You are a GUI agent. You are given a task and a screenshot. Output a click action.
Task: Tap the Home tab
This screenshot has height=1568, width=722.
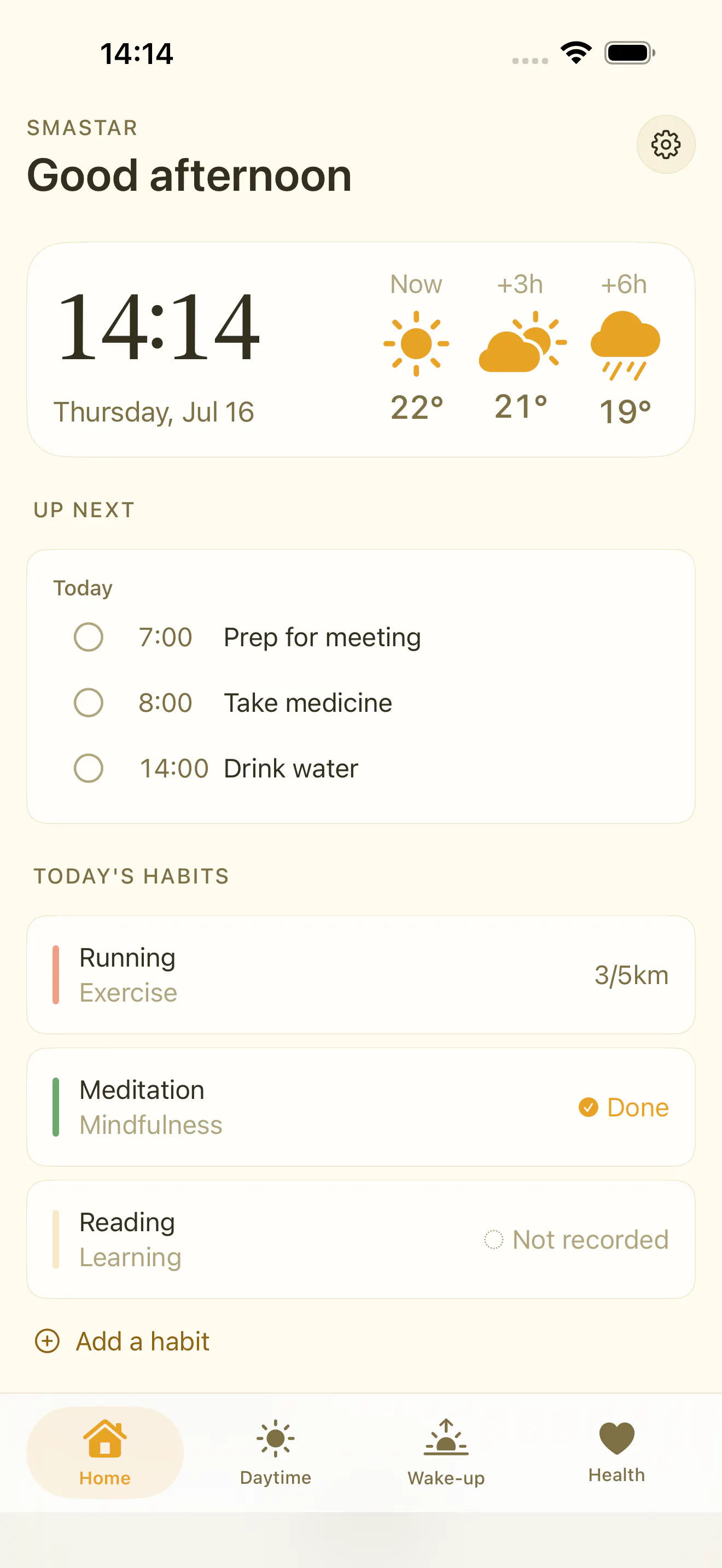tap(104, 1452)
